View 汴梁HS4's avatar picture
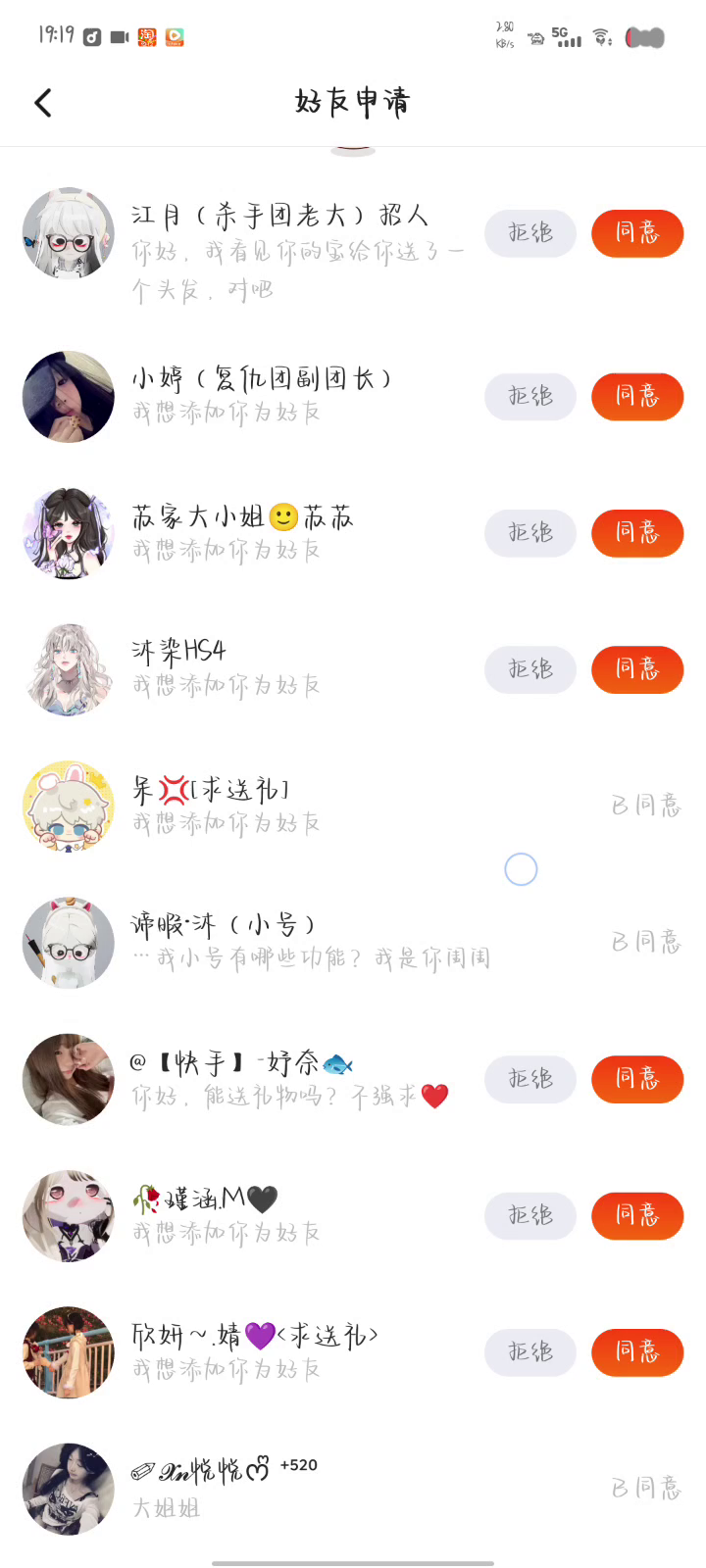Viewport: 706px width, 1568px height. tap(69, 669)
